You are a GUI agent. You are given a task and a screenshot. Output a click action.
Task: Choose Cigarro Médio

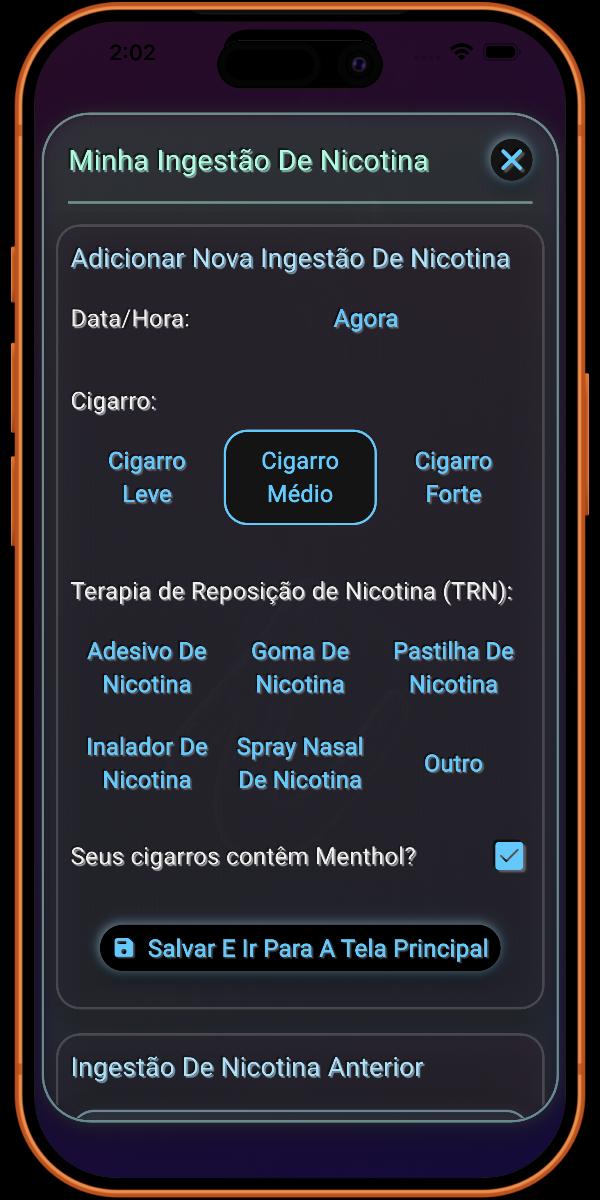point(300,477)
